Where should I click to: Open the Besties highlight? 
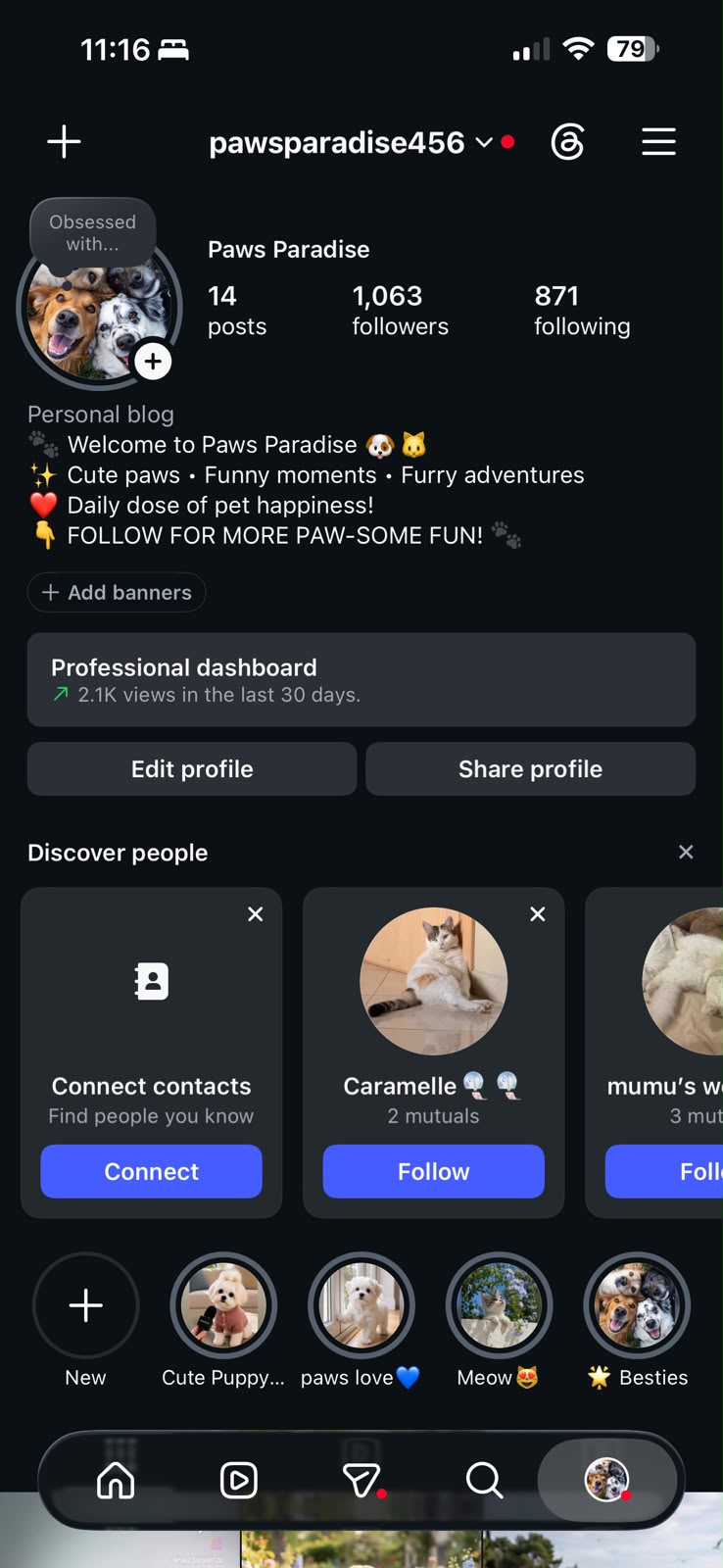click(x=638, y=1305)
